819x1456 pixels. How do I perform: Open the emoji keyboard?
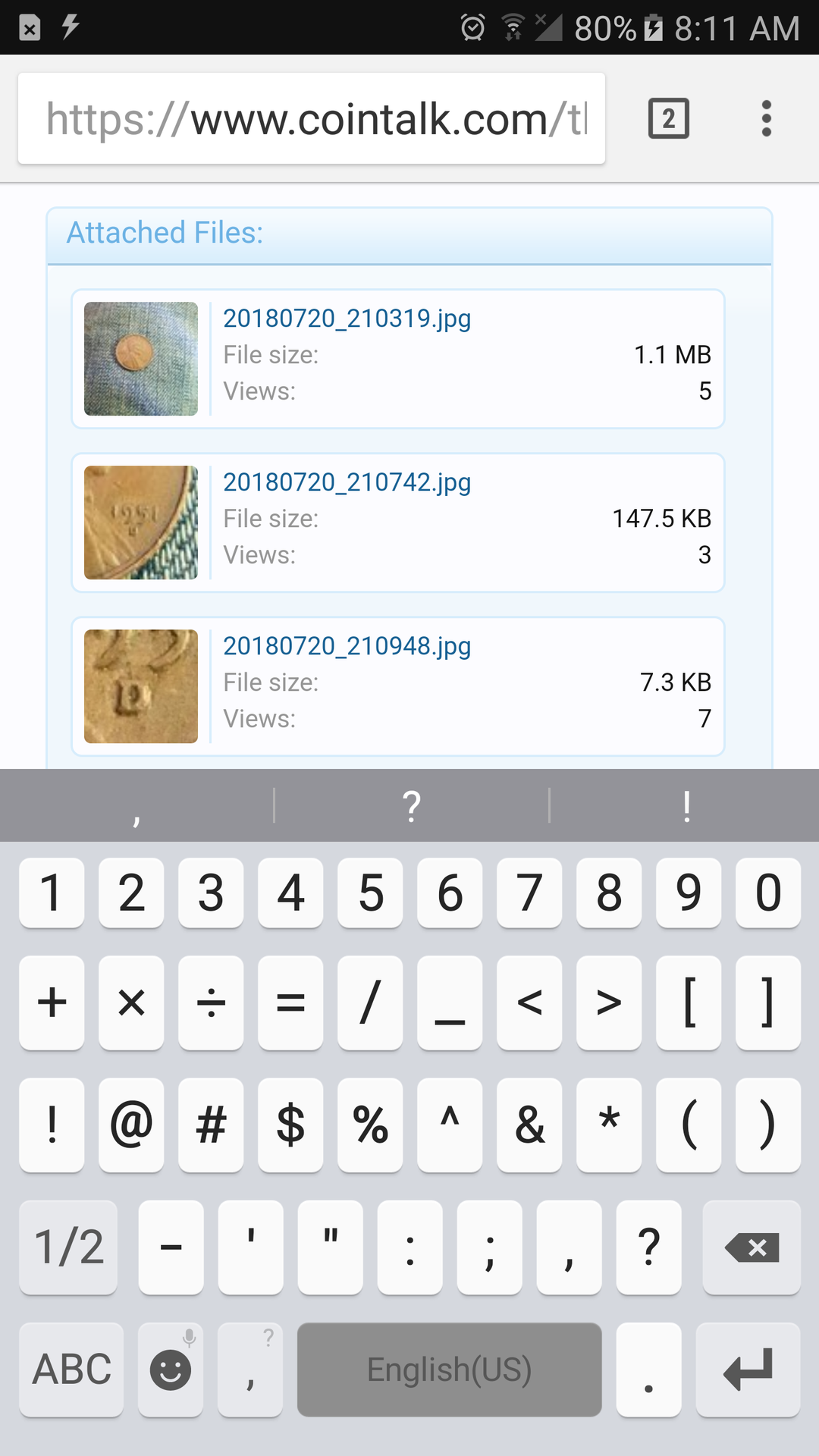(x=171, y=1370)
